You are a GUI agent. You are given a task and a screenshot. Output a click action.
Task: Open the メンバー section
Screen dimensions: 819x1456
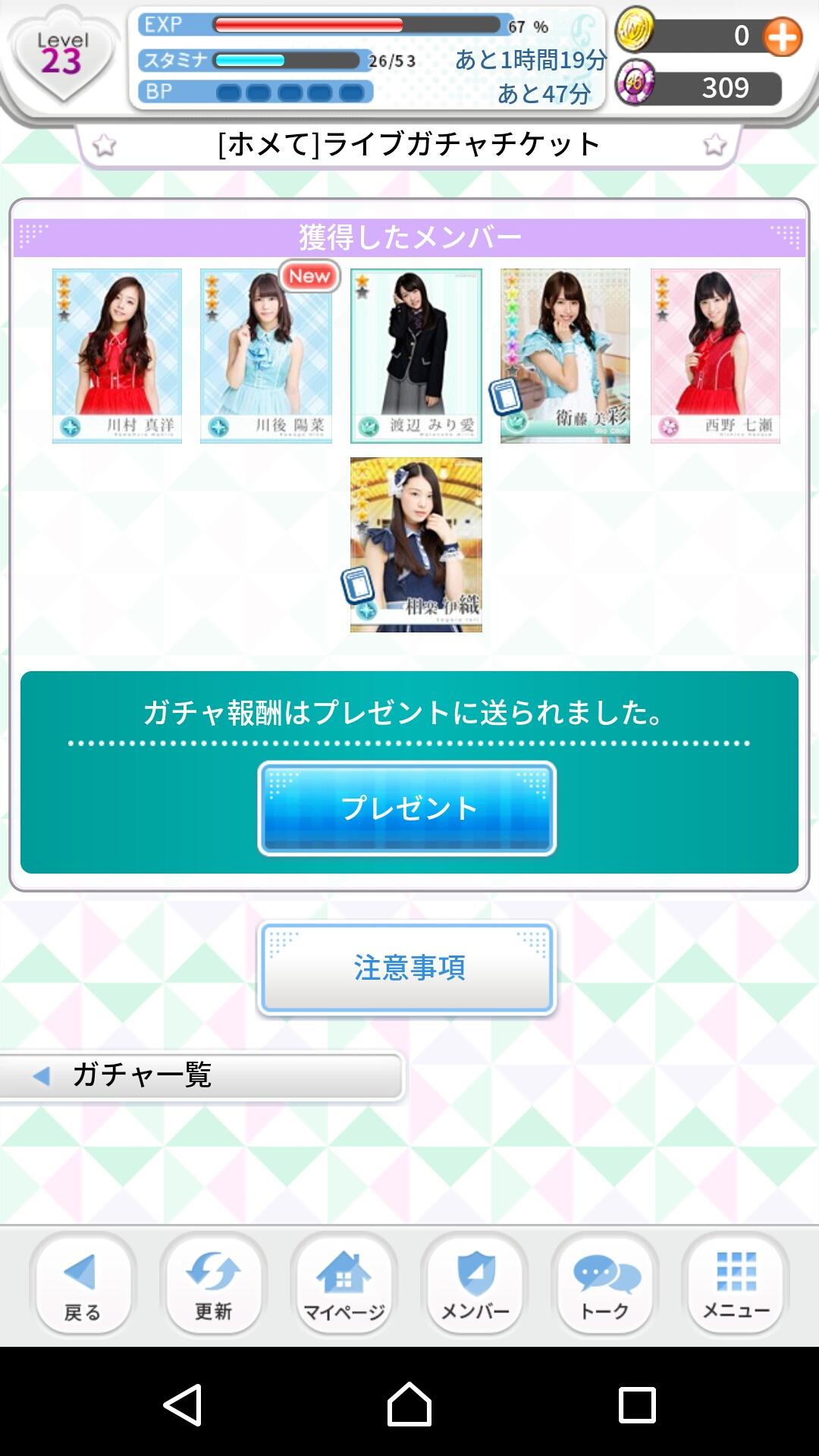[475, 1285]
